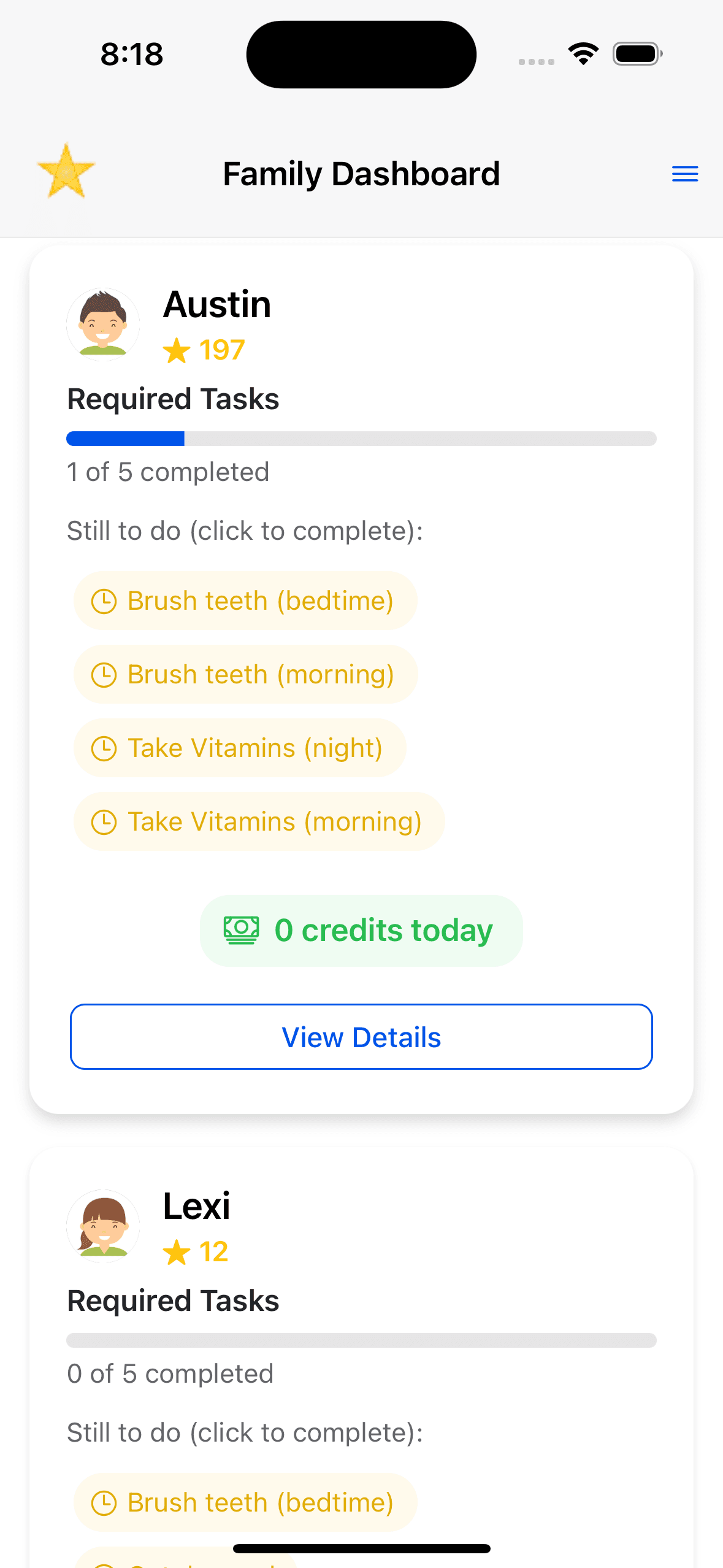Expand Brush teeth (morning) task chip
723x1568 pixels.
click(245, 675)
